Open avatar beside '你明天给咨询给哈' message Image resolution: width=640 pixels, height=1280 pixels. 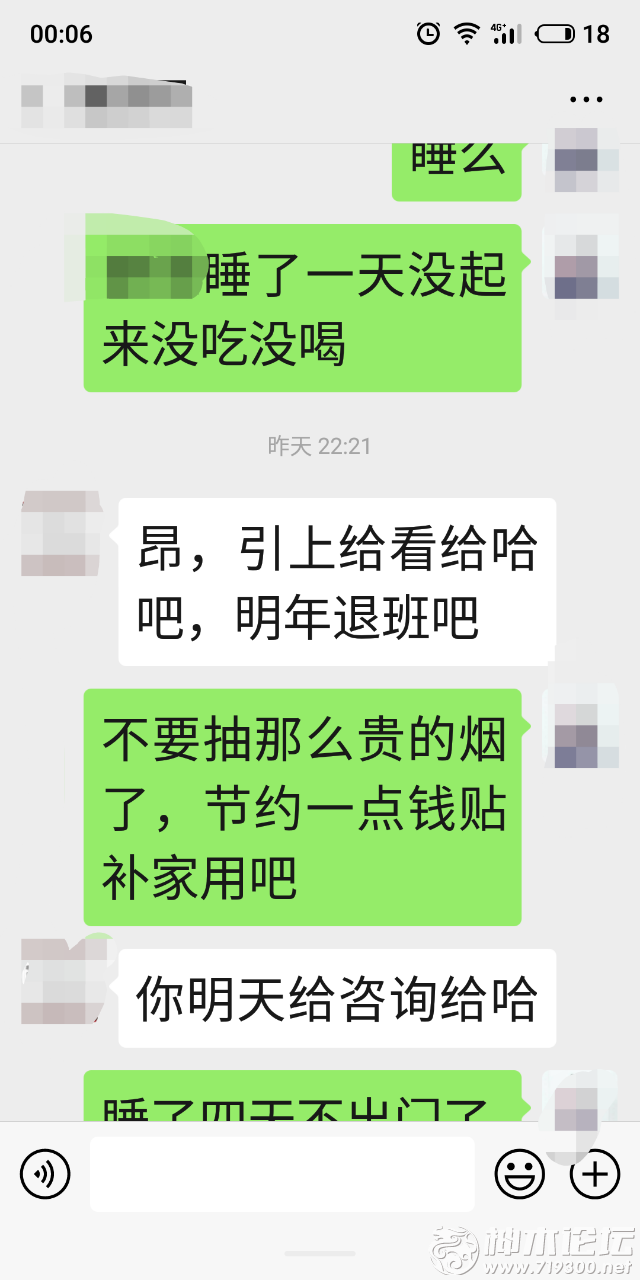click(x=62, y=982)
